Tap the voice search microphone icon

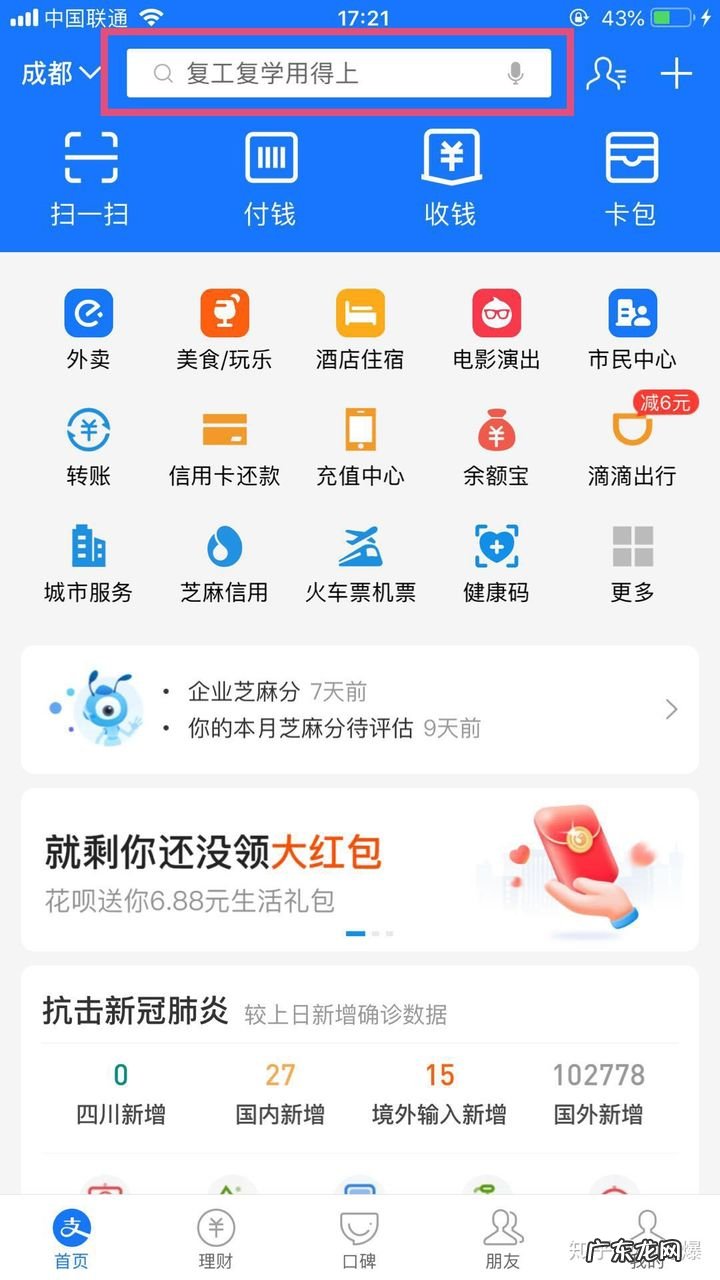(515, 72)
